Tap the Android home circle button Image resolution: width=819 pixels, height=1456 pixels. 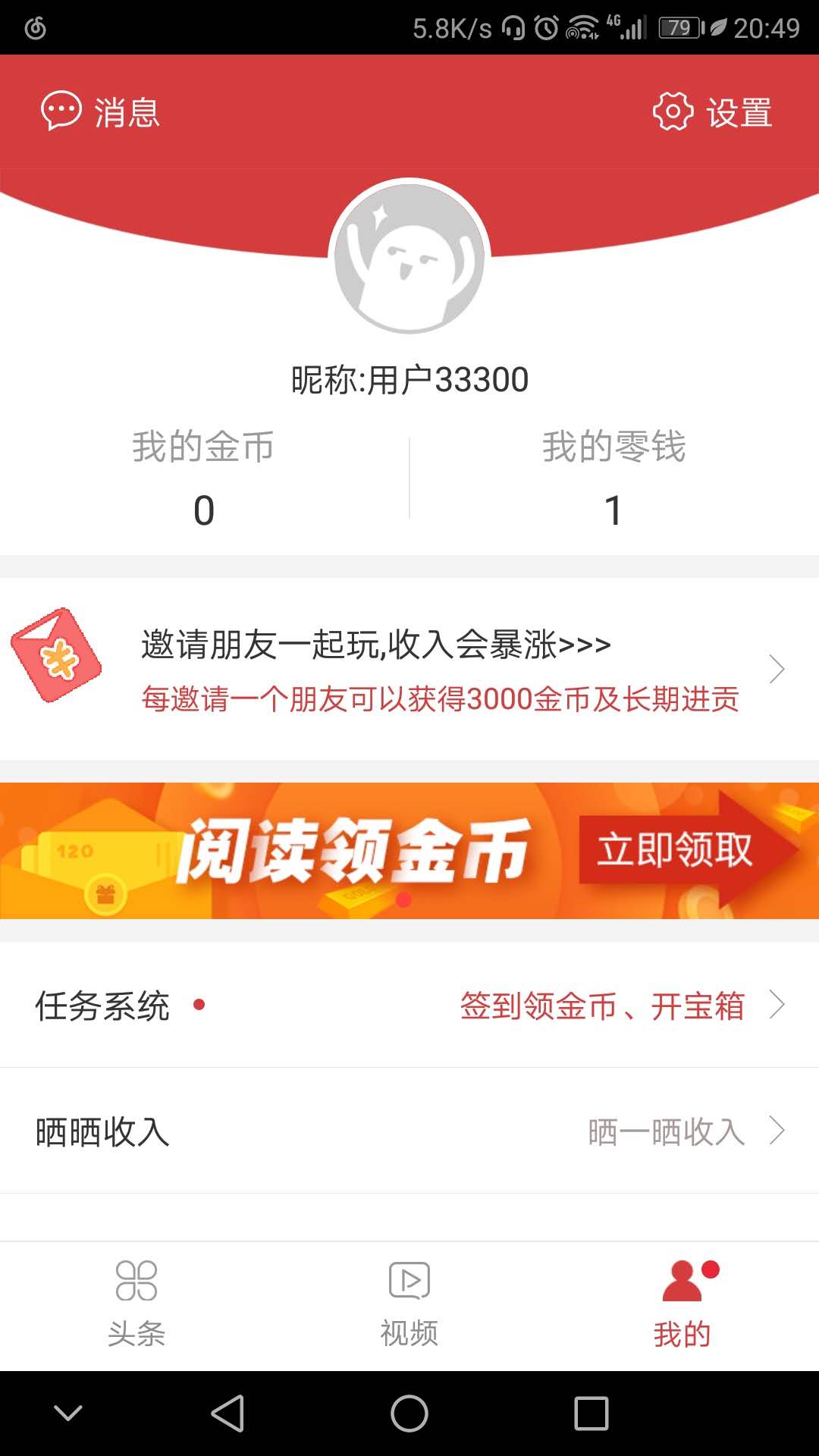[409, 1413]
